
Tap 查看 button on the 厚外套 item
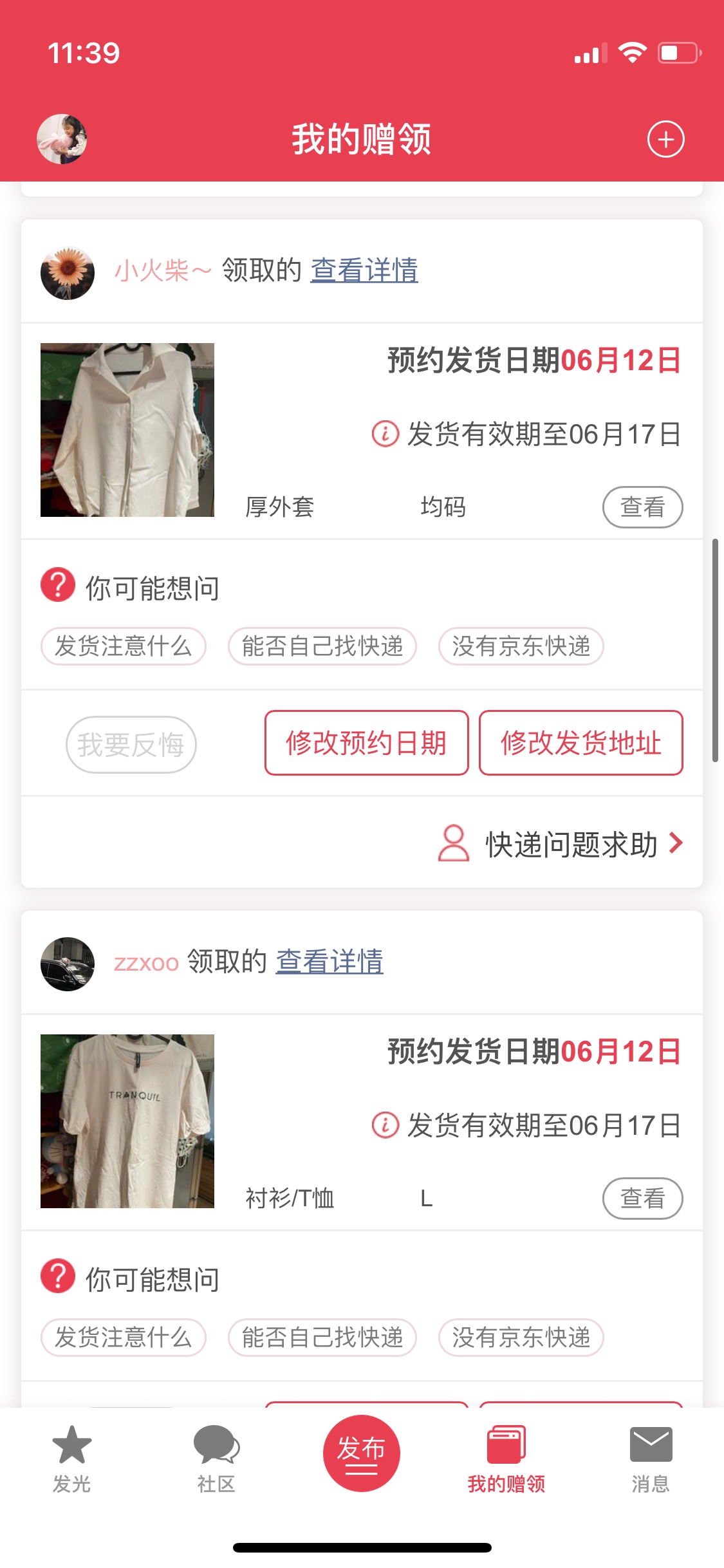(x=642, y=507)
